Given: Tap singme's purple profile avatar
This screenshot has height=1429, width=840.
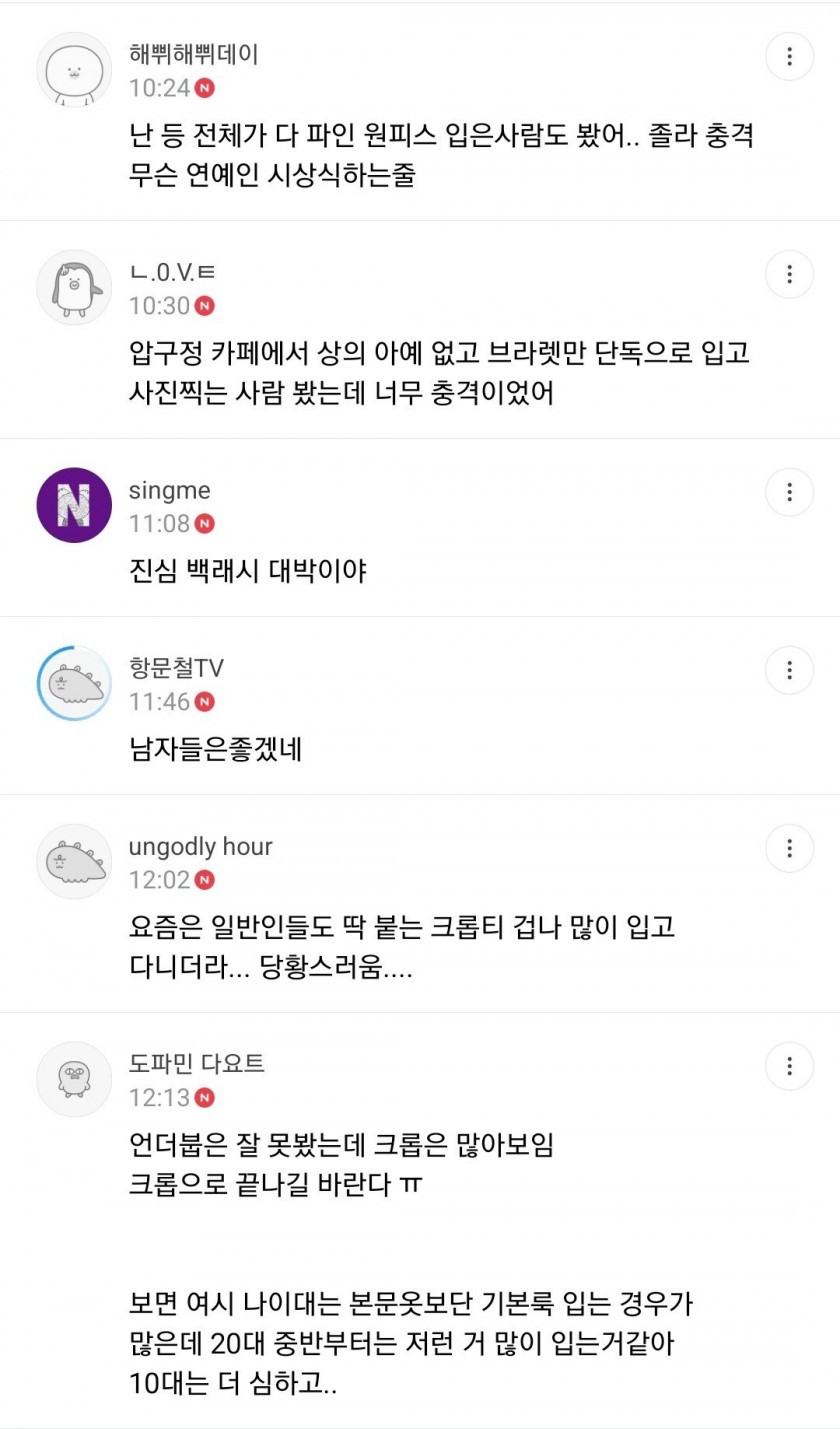Looking at the screenshot, I should tap(74, 505).
